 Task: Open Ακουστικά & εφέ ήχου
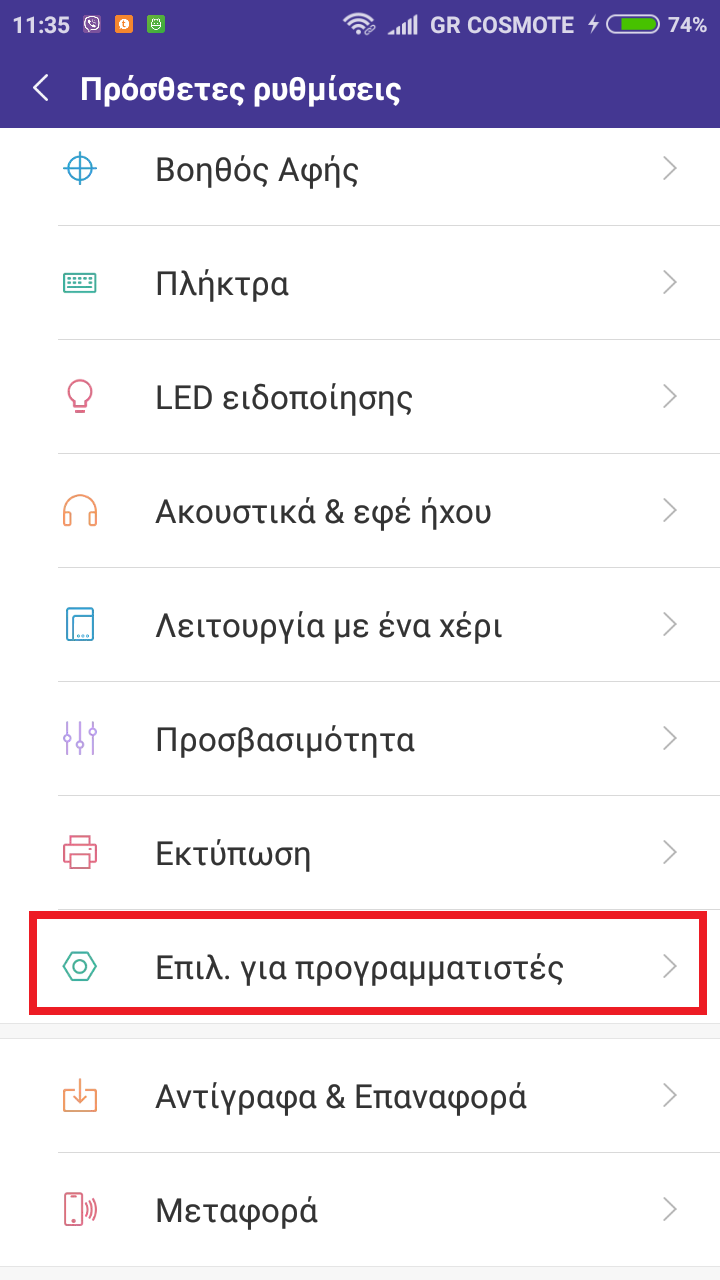[360, 512]
